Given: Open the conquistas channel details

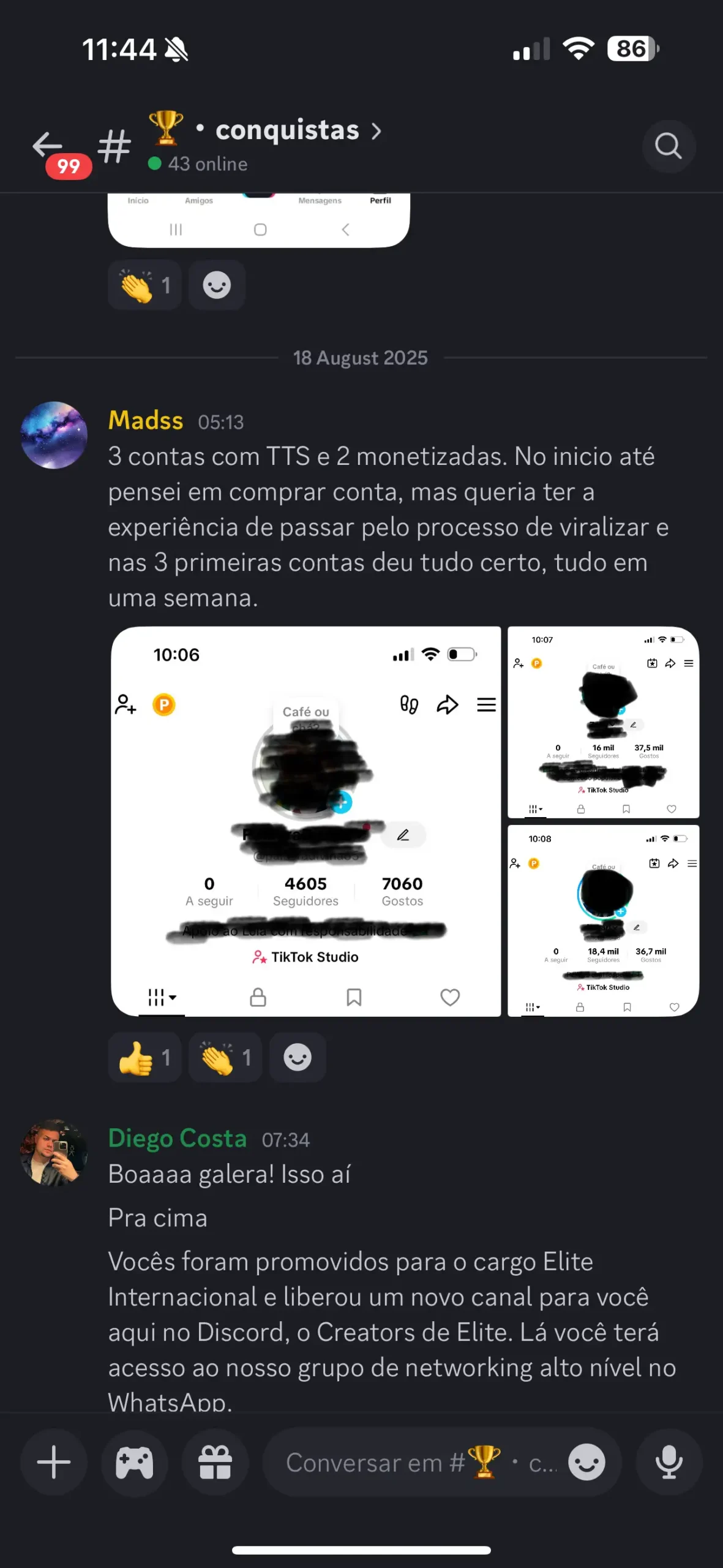Looking at the screenshot, I should (x=288, y=131).
